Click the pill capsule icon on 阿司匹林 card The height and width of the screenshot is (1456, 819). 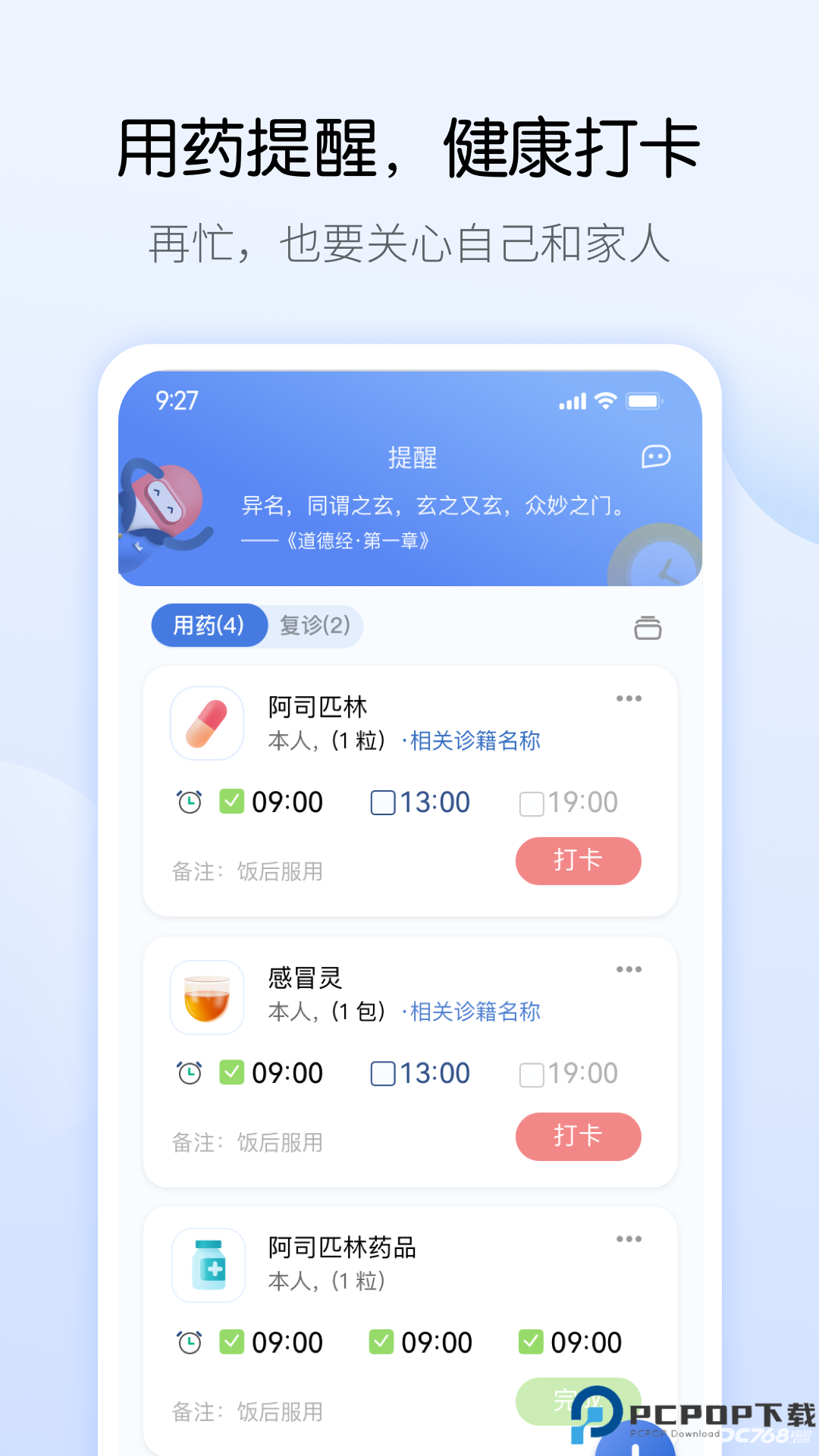(x=206, y=722)
